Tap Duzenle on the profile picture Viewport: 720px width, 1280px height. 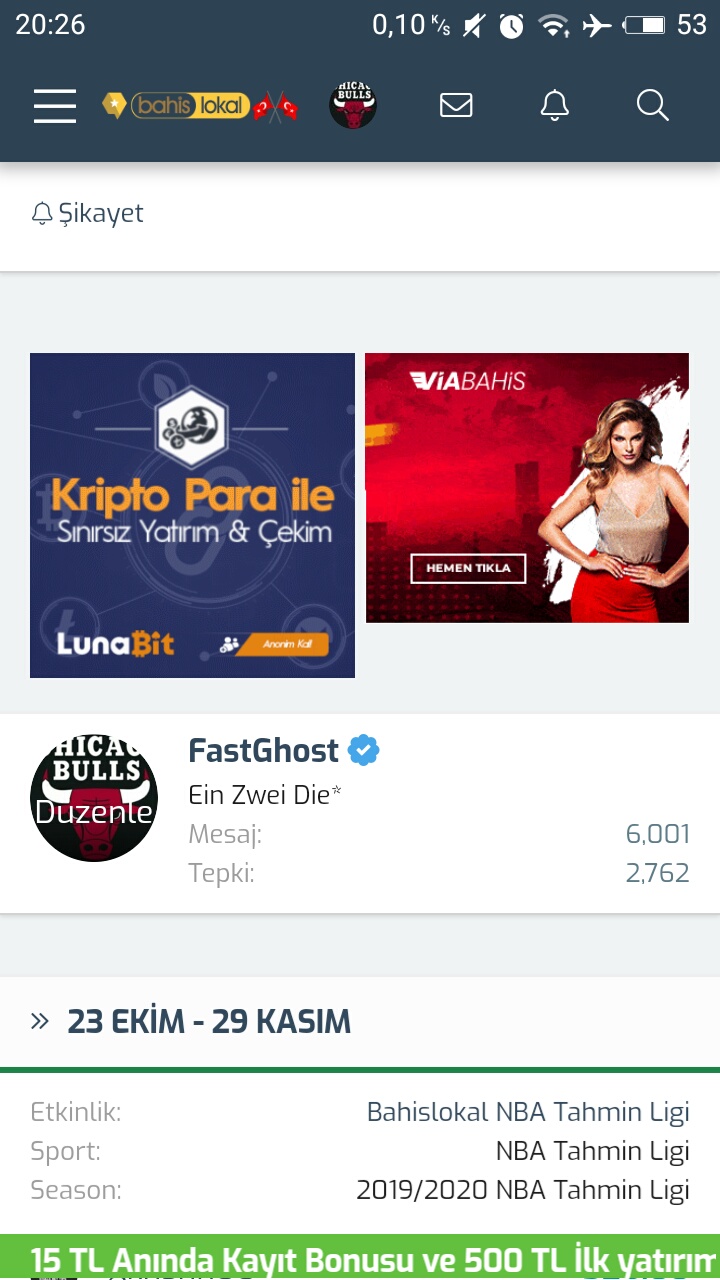coord(94,811)
